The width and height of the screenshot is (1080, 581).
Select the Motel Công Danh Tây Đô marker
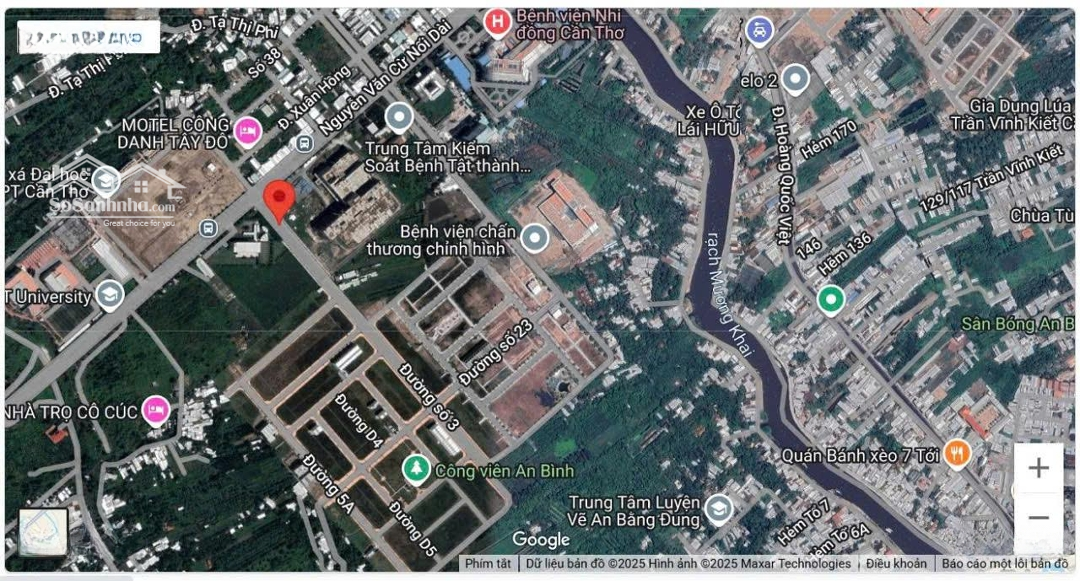point(247,130)
